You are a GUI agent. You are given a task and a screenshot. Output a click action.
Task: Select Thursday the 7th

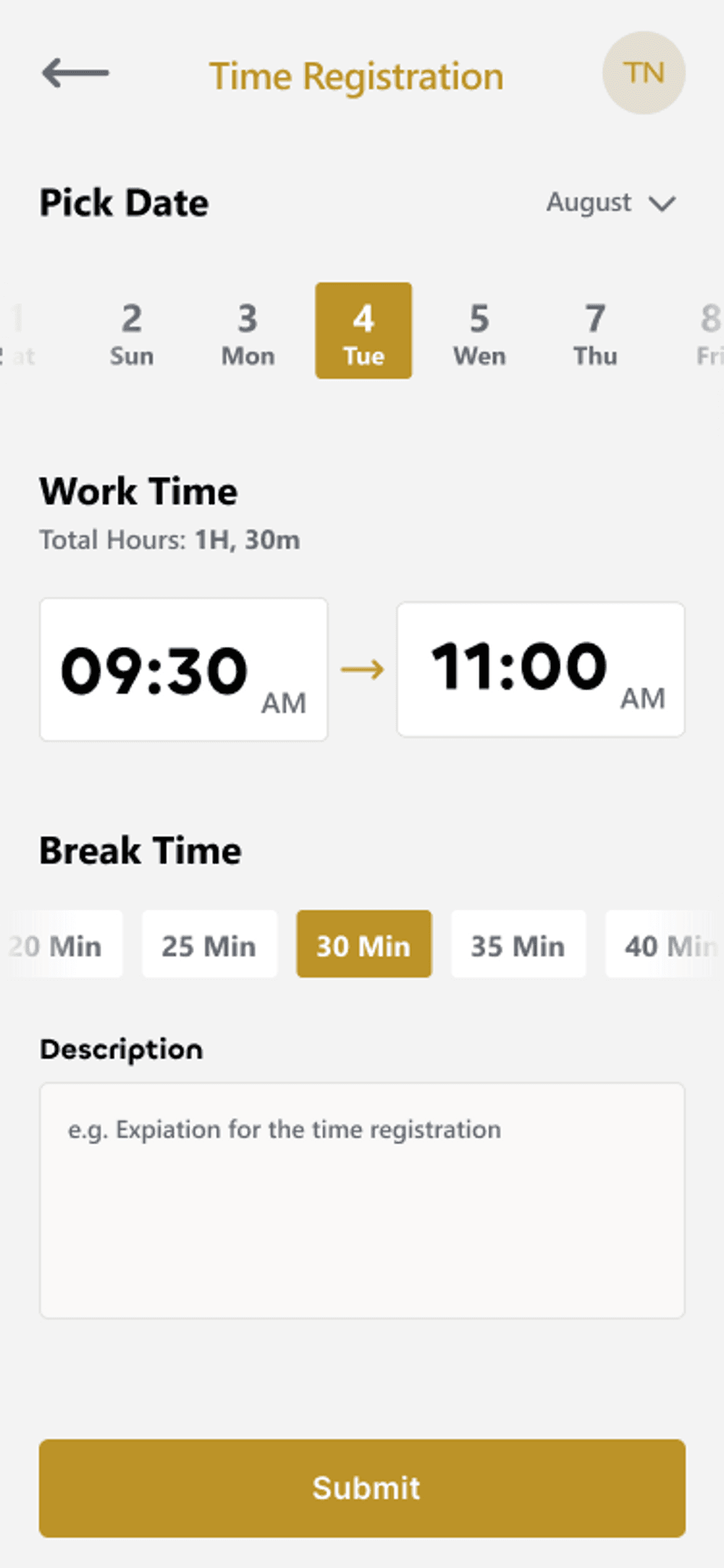pos(595,332)
